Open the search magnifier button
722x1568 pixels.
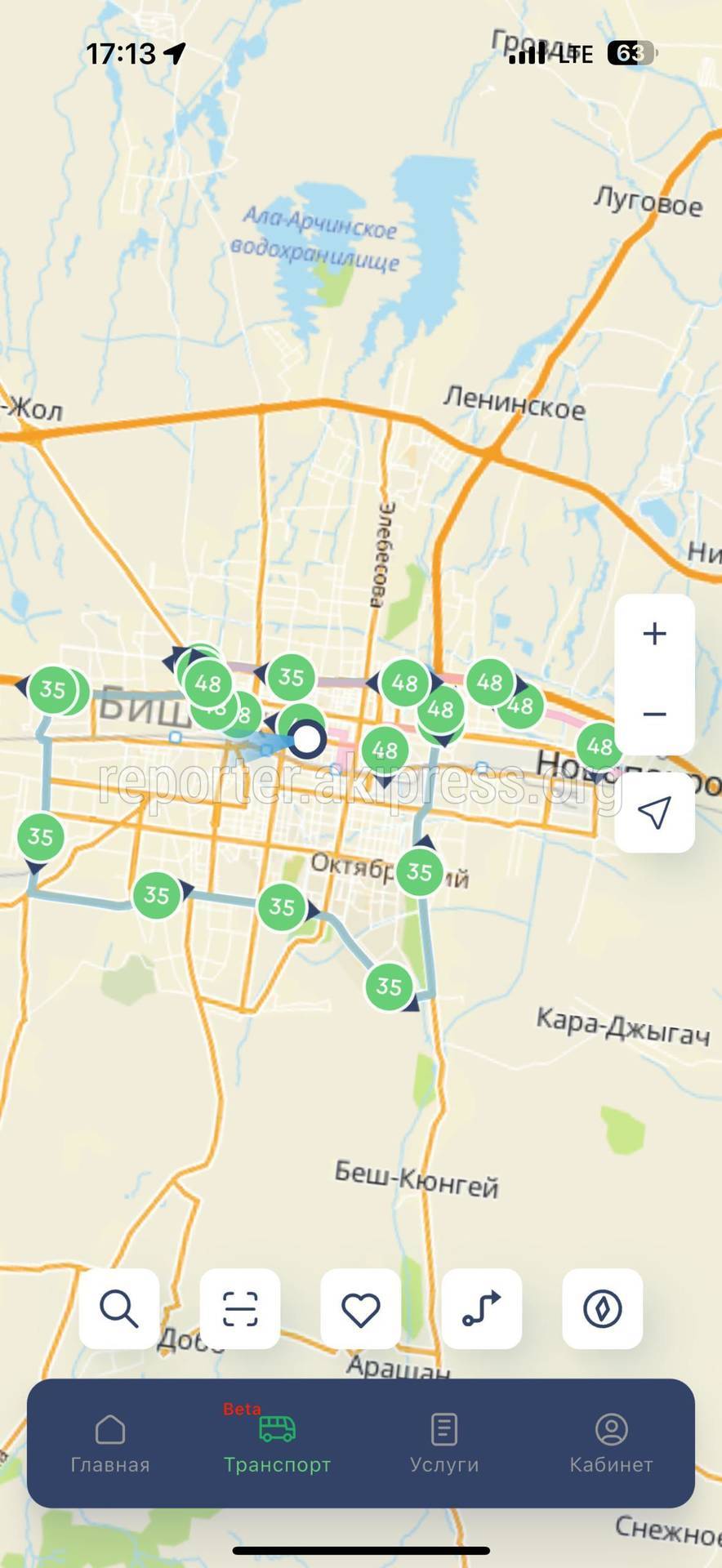[x=118, y=1308]
